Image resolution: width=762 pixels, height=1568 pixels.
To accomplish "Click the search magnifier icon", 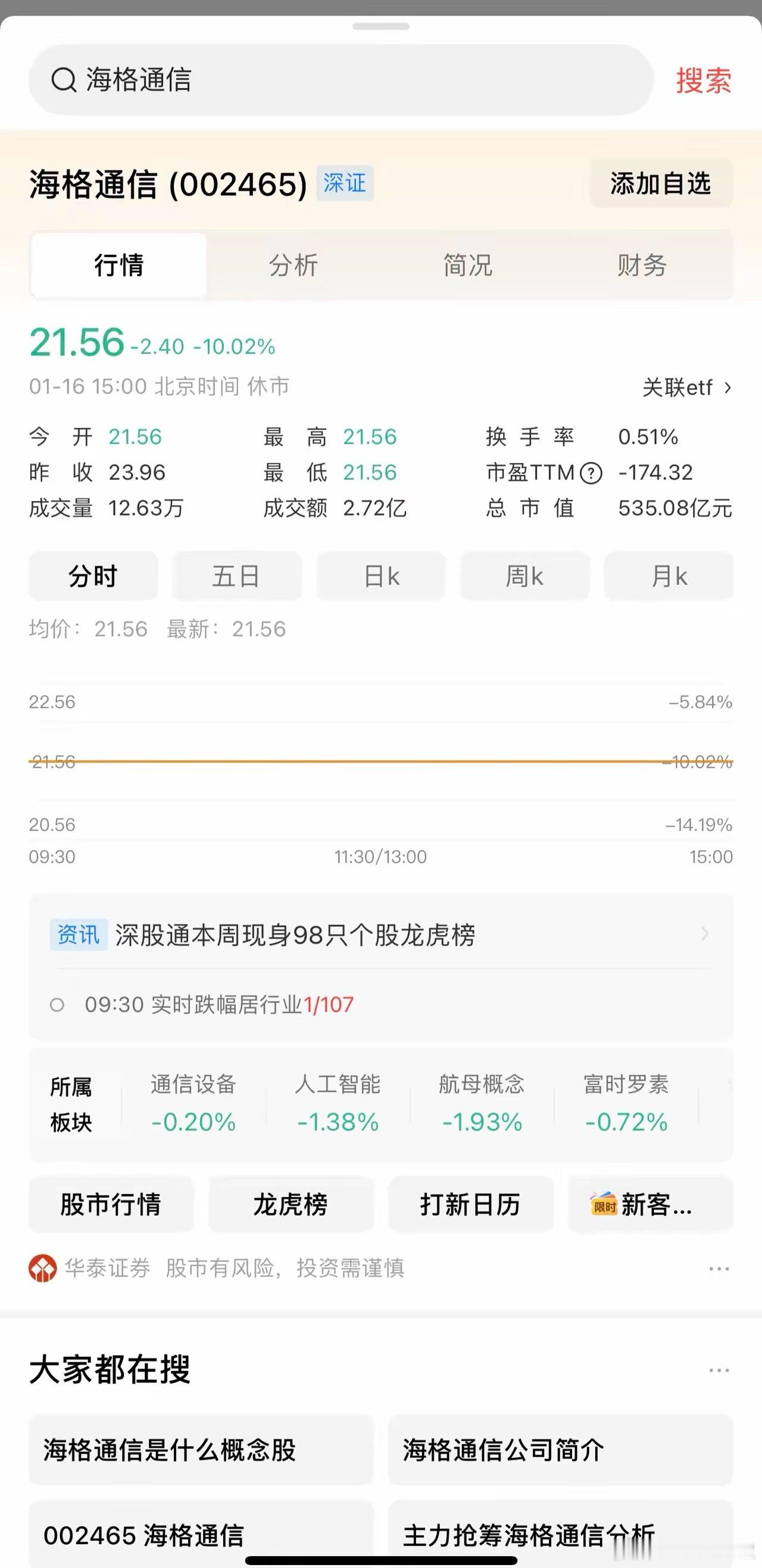I will coord(63,82).
